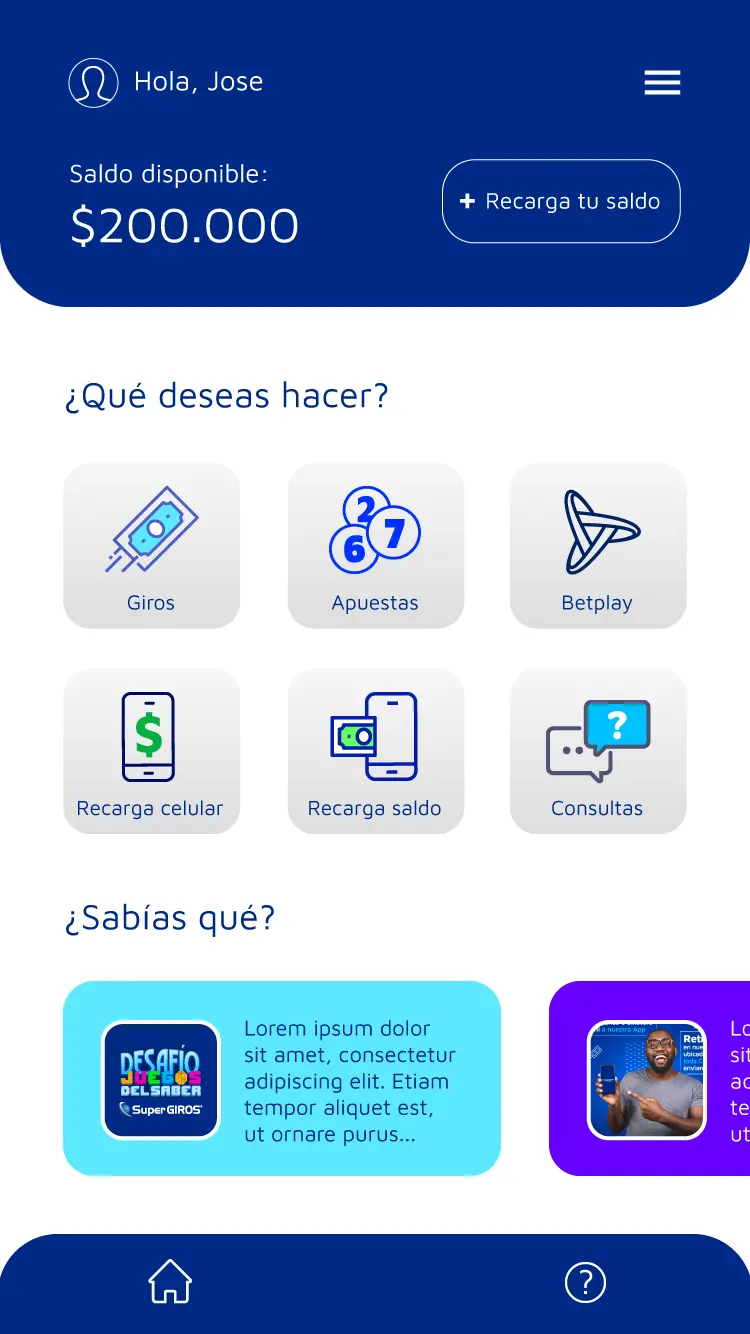The width and height of the screenshot is (750, 1334).
Task: Open the help question mark in bottom bar
Action: pos(586,1282)
